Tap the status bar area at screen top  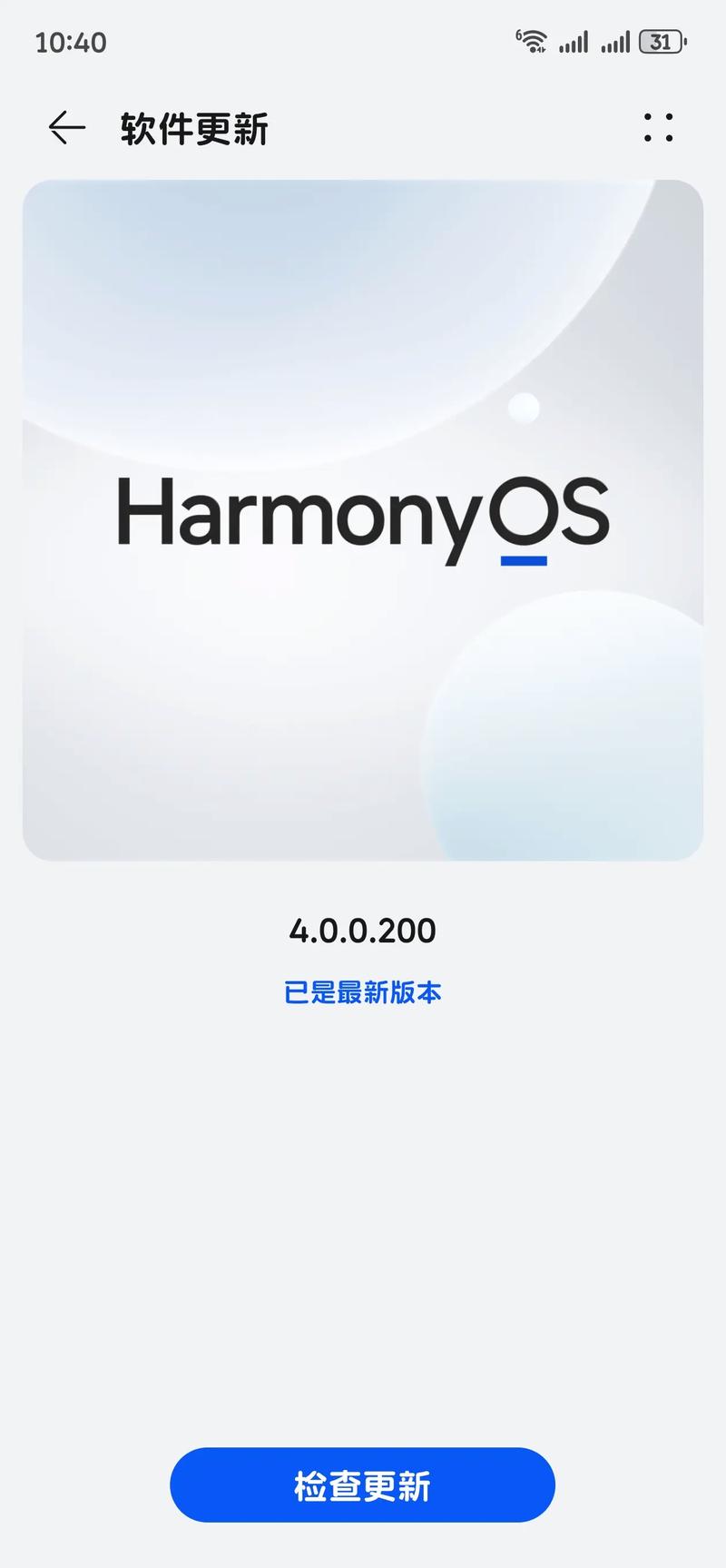pos(362,41)
